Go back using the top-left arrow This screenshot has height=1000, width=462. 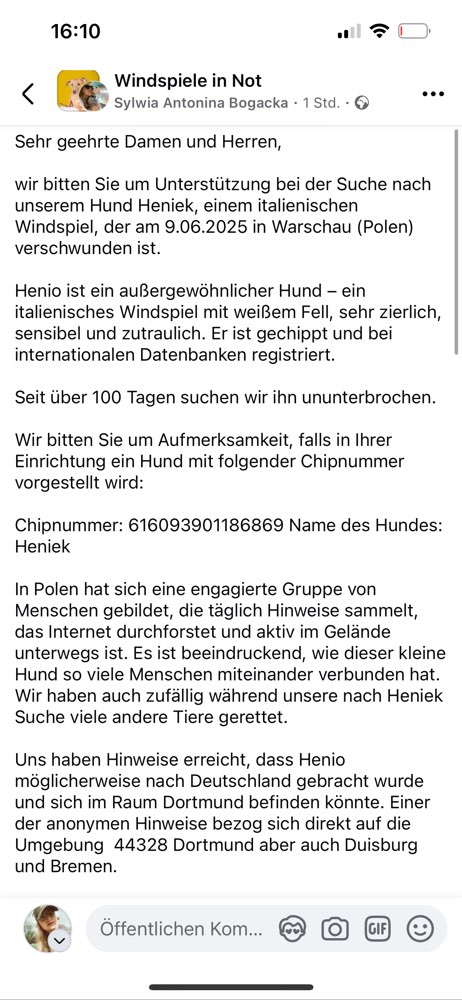tap(28, 94)
